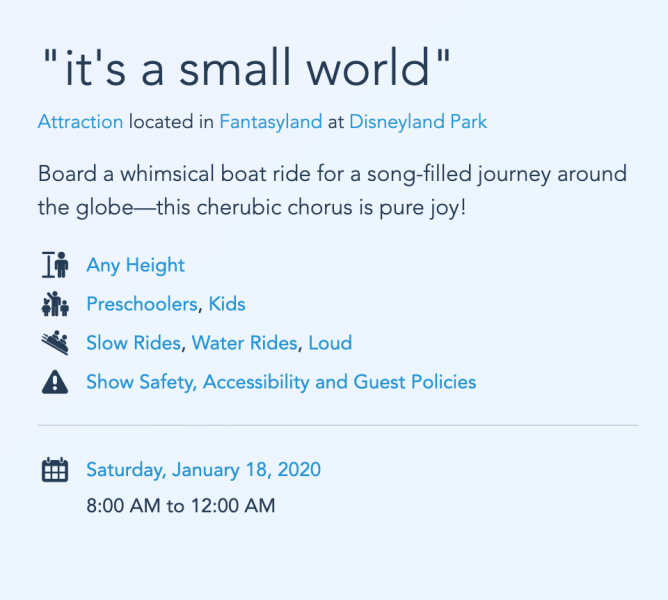
Task: Open the Disneyland Park link
Action: coord(418,122)
